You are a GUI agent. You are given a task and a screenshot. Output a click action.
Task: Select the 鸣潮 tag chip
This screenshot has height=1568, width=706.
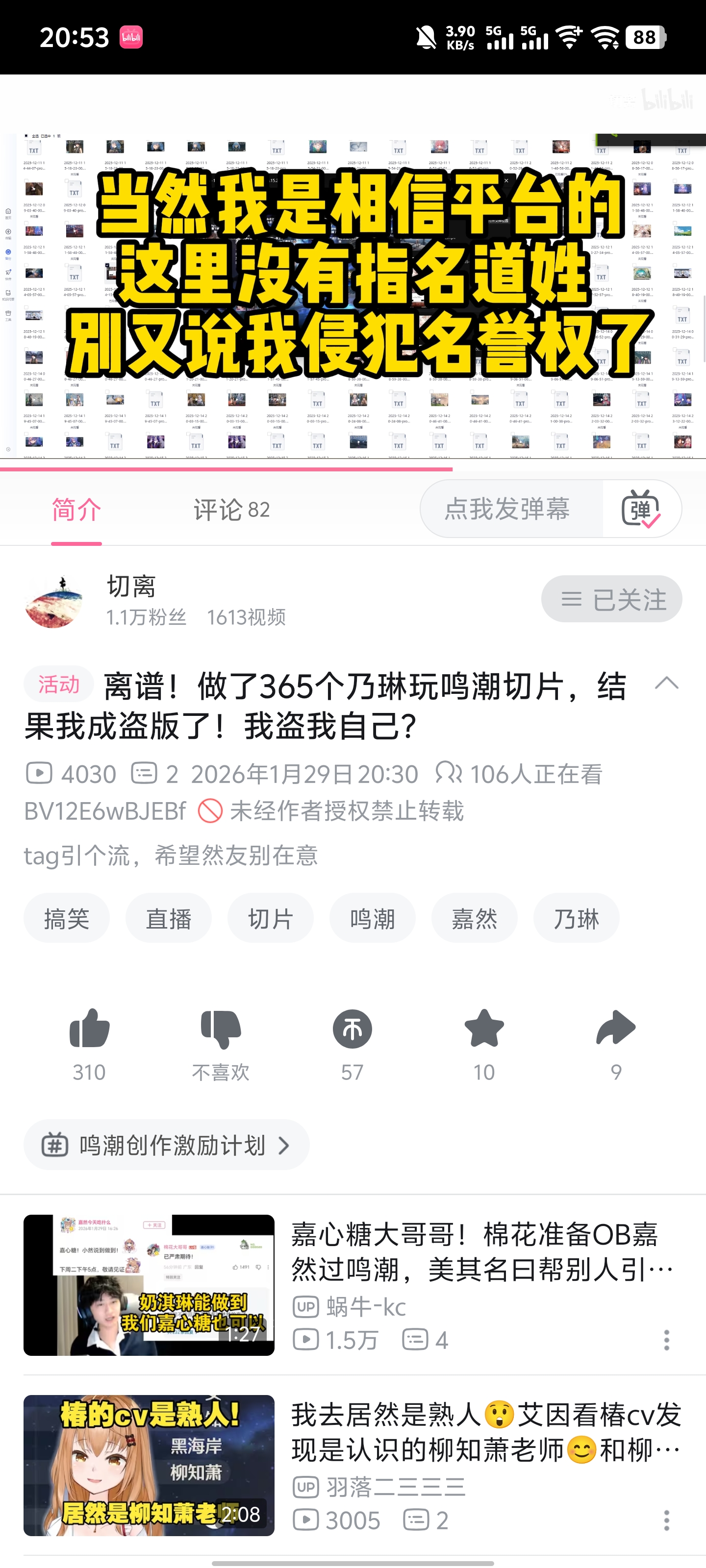372,918
